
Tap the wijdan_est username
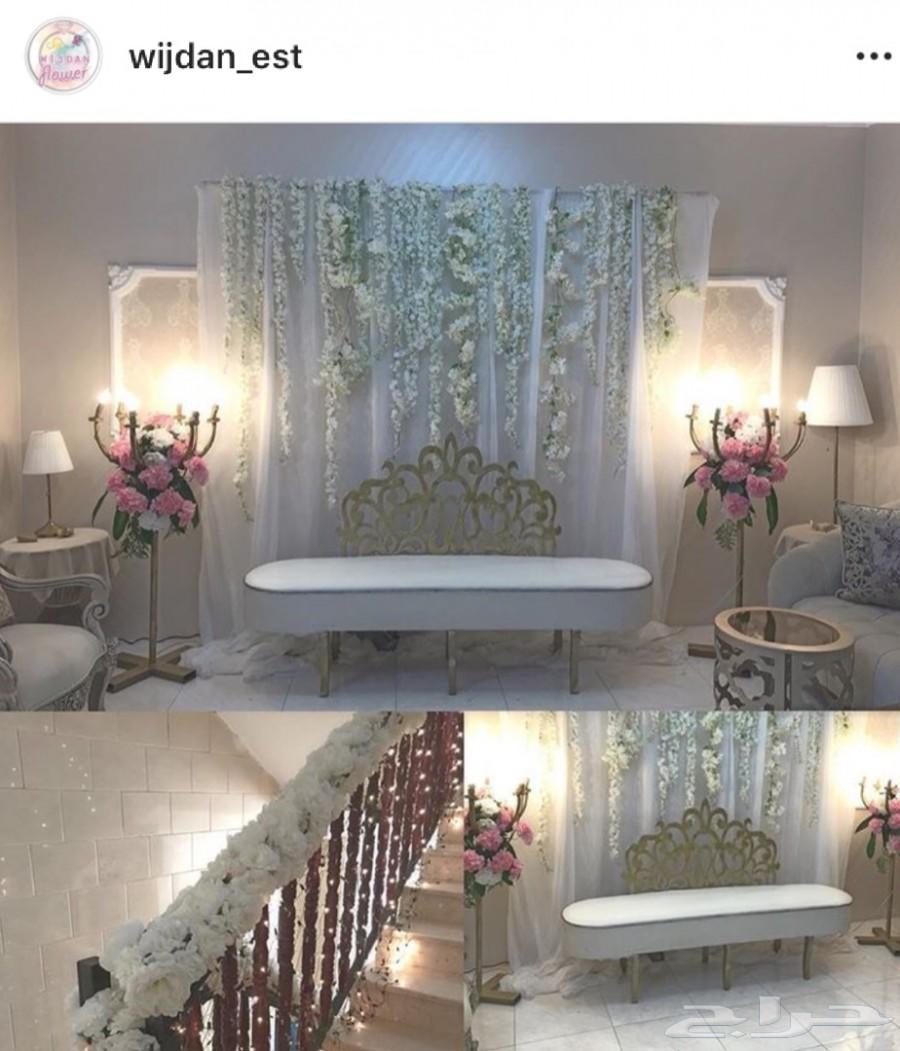coord(215,57)
